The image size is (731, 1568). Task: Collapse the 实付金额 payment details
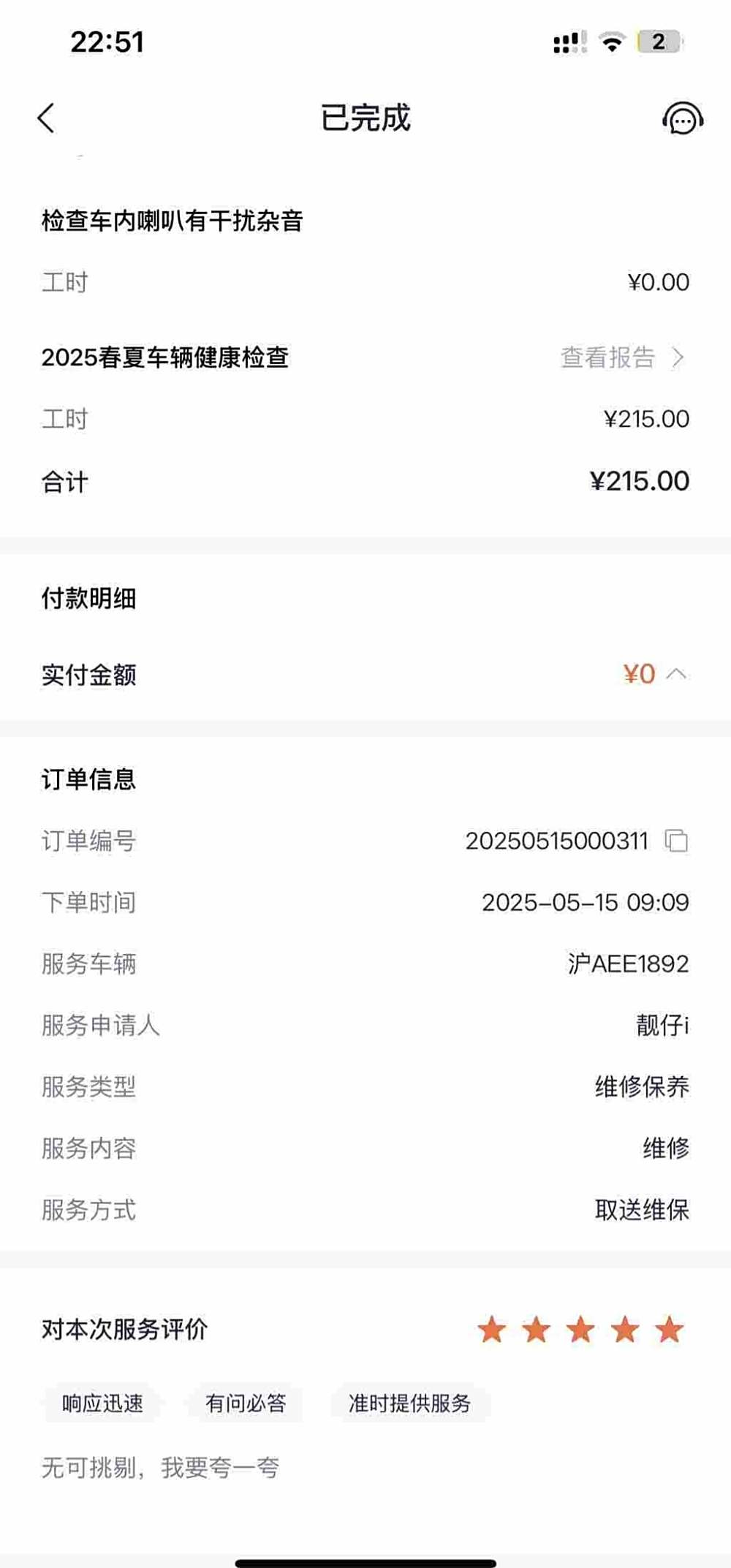click(676, 673)
